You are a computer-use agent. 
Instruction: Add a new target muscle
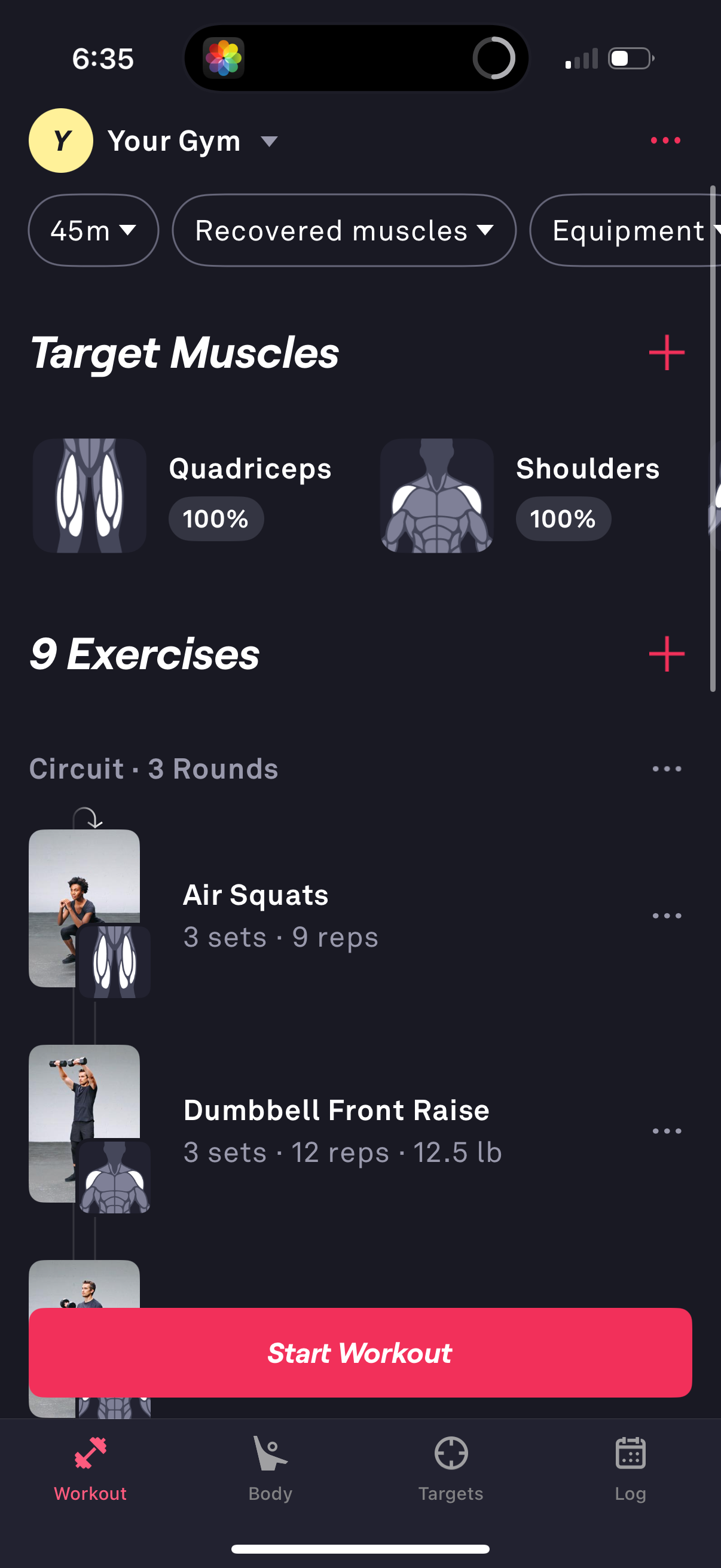pyautogui.click(x=665, y=352)
